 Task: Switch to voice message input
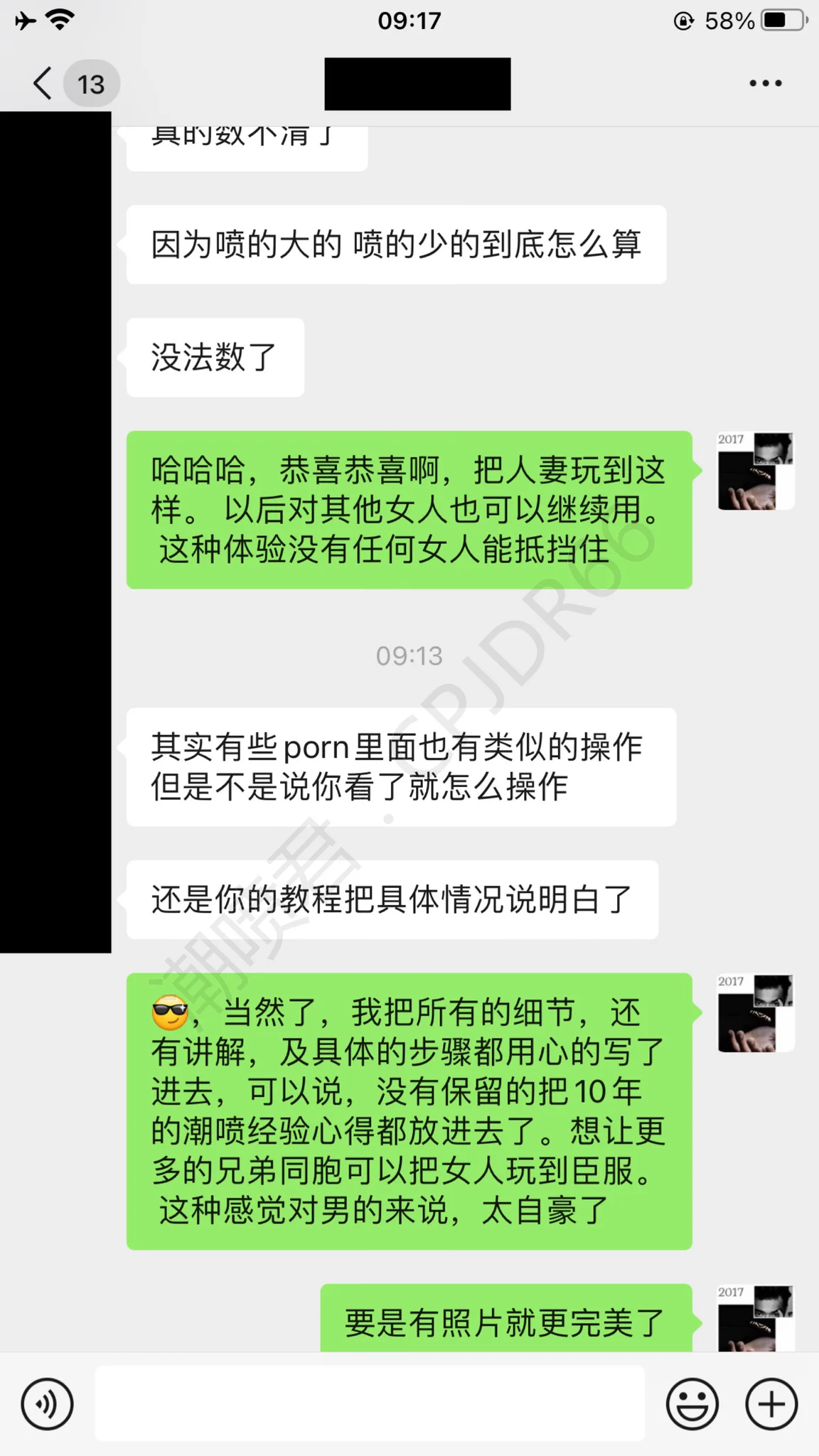coord(47,1404)
